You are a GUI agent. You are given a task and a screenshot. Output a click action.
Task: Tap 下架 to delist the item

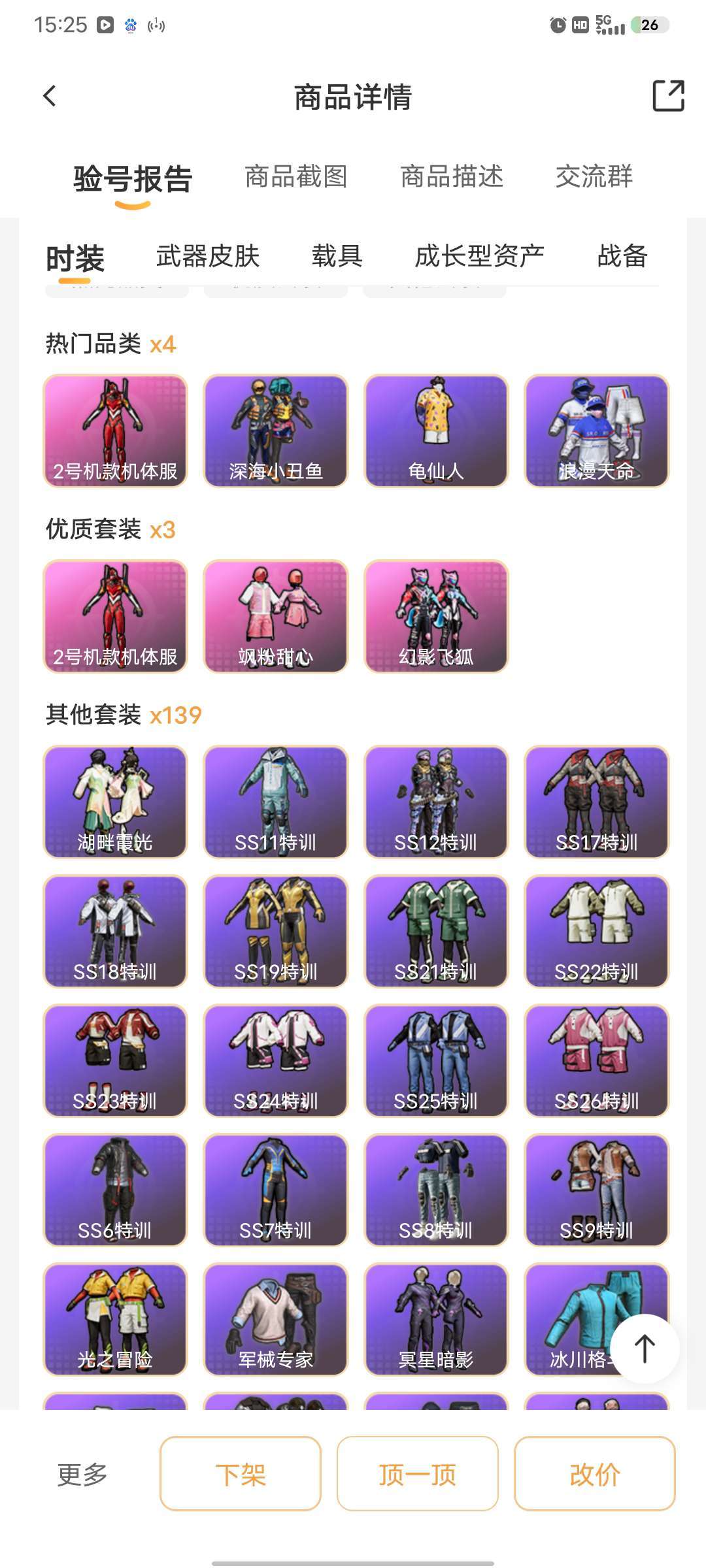tap(241, 1473)
